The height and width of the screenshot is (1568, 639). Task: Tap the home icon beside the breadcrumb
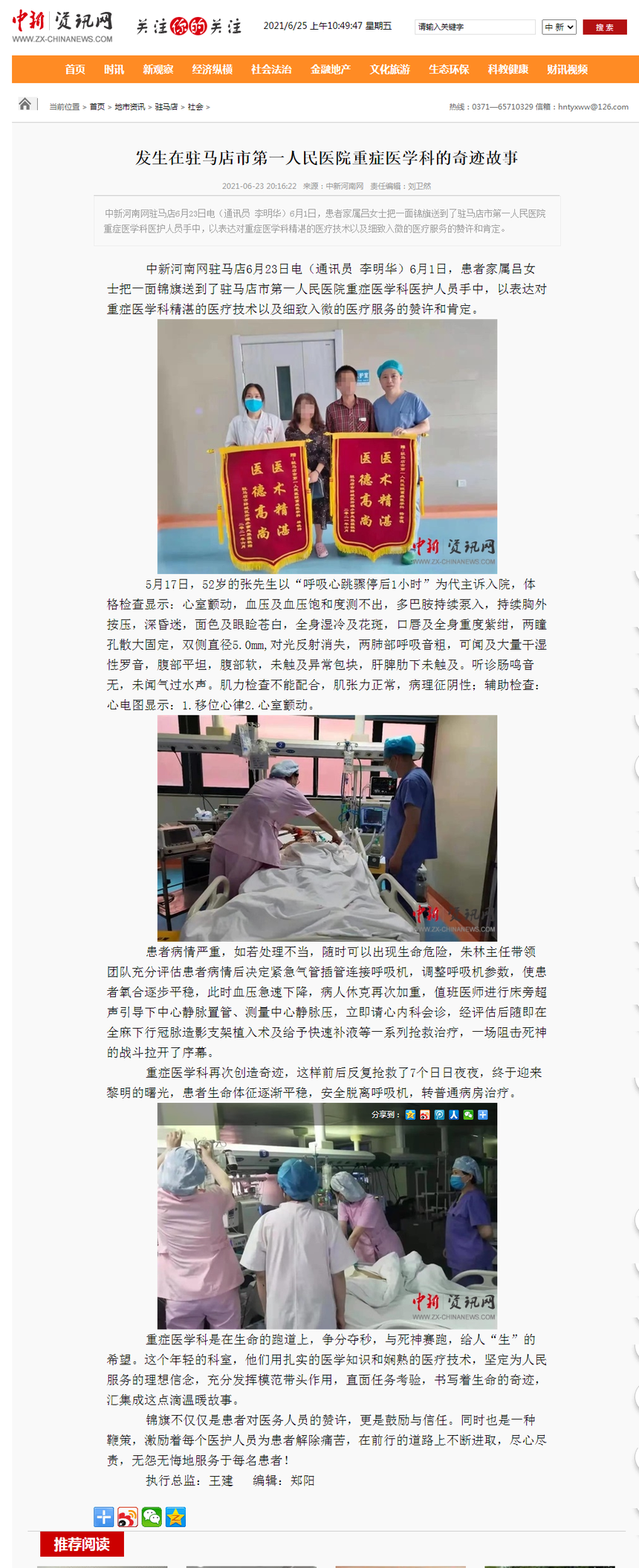coord(25,104)
